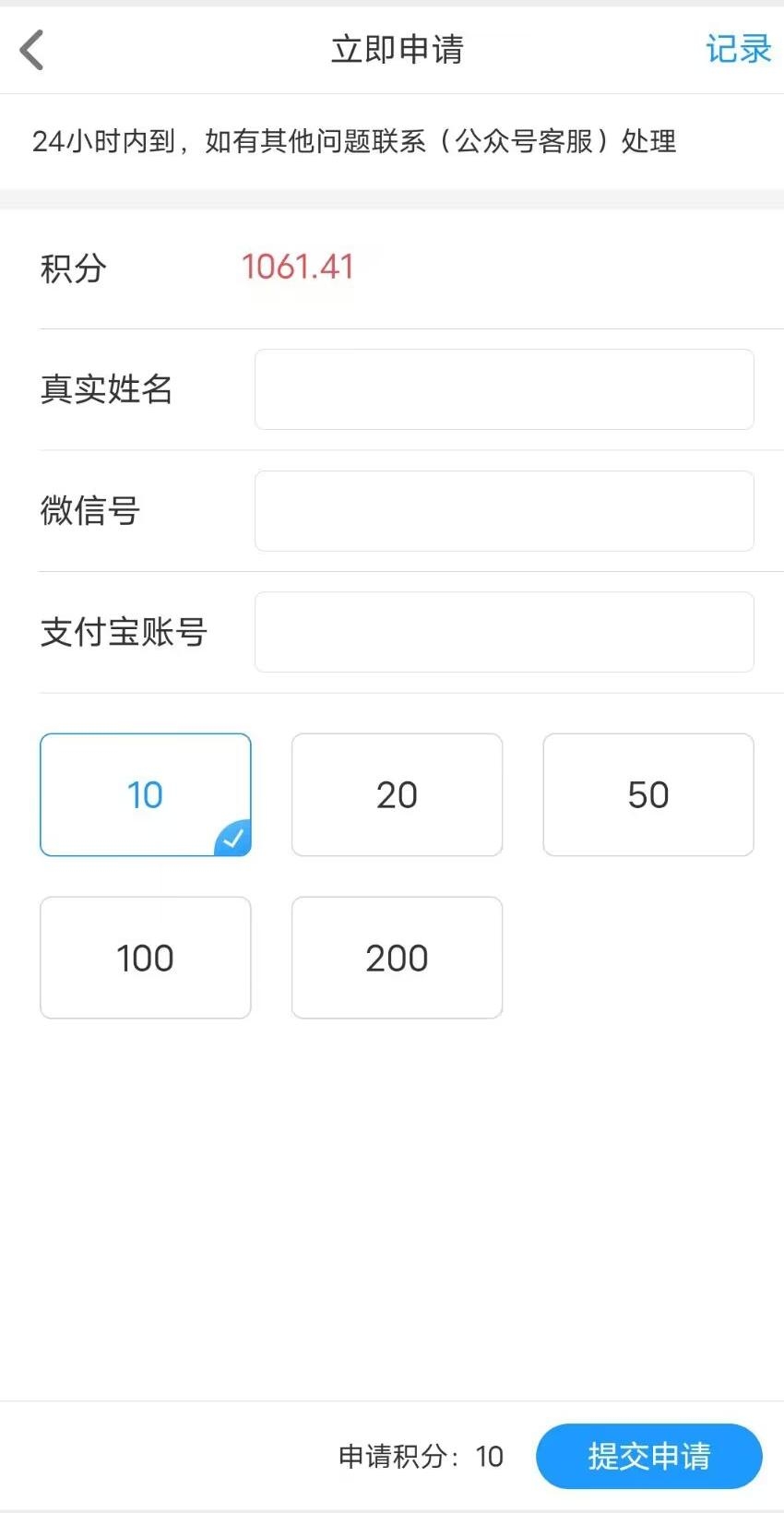This screenshot has width=784, height=1513.
Task: Pick the 50 points option
Action: point(648,794)
